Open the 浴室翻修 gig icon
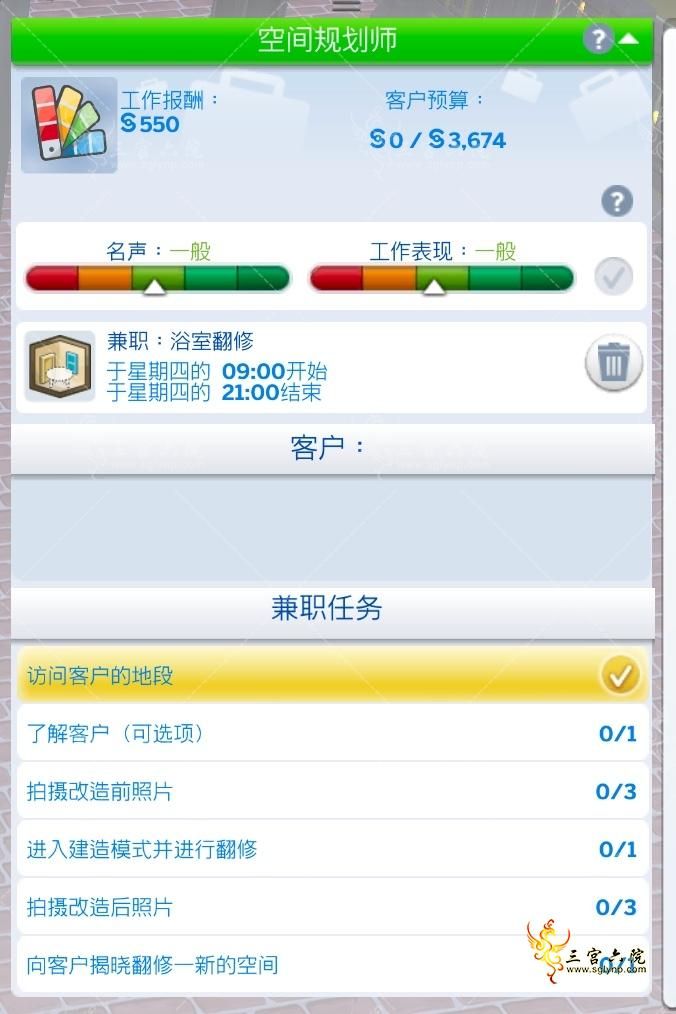Viewport: 676px width, 1014px height. [60, 367]
